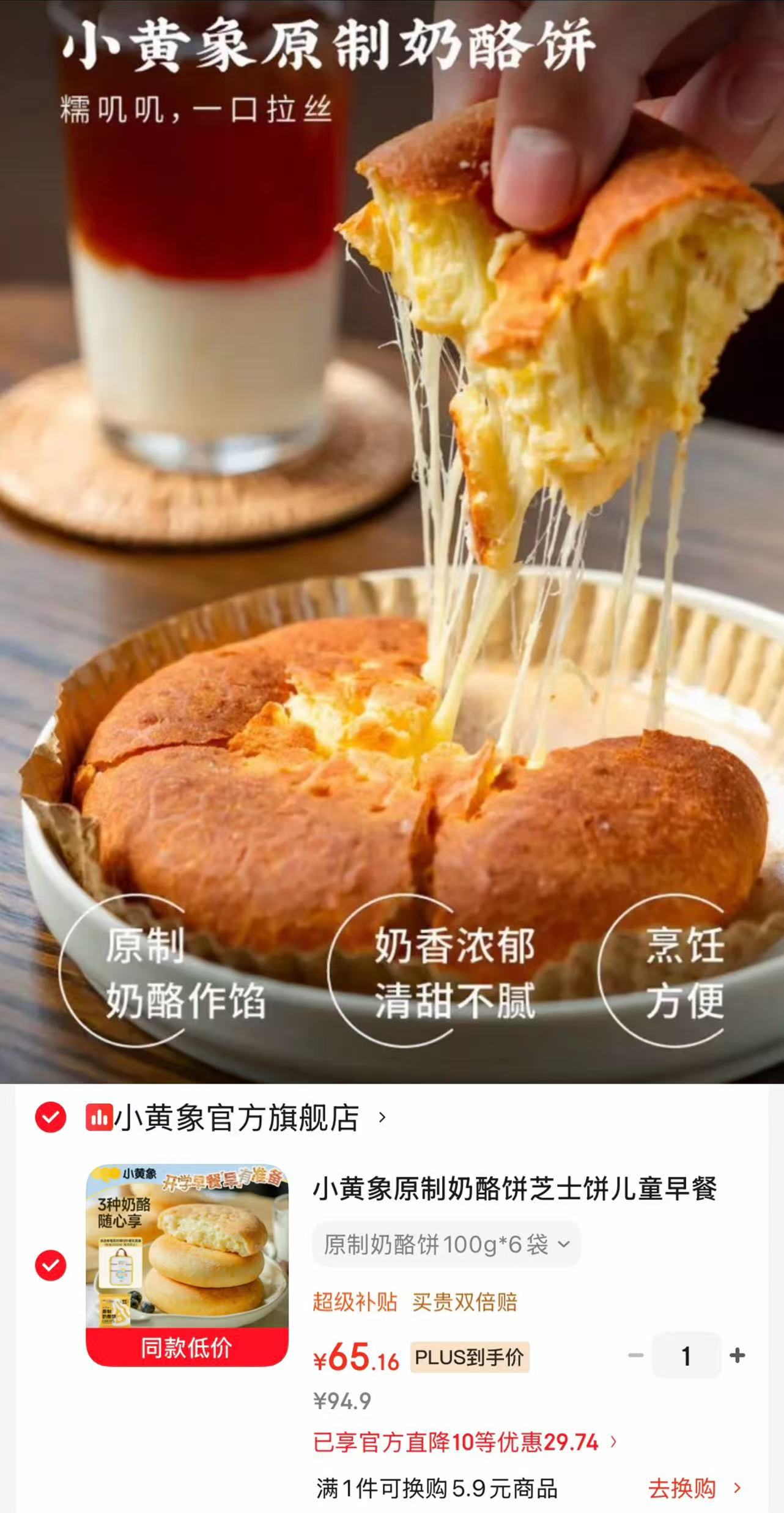The width and height of the screenshot is (784, 1513).
Task: Decrease item quantity with the minus button
Action: pyautogui.click(x=636, y=1356)
